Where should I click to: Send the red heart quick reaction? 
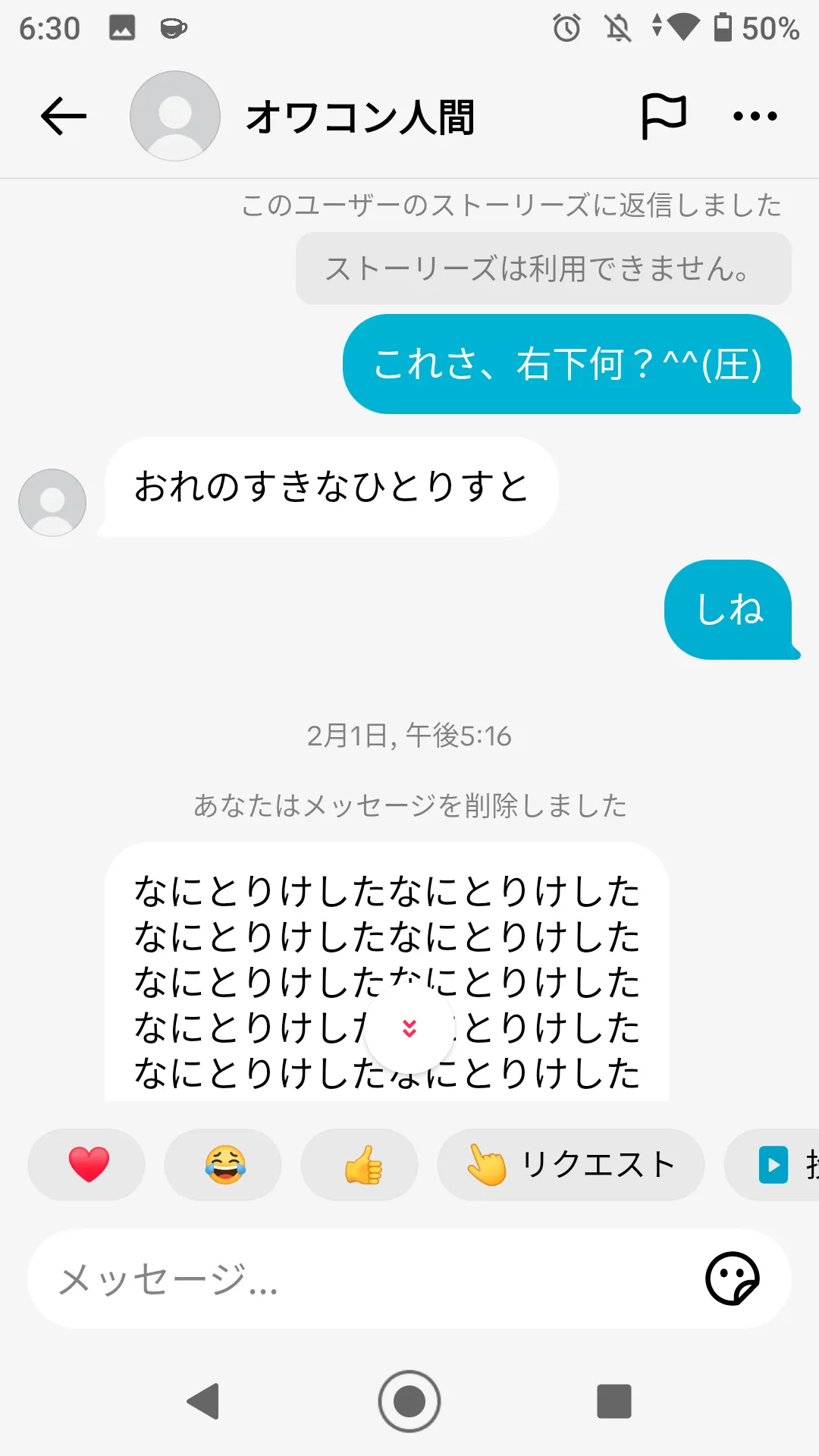pyautogui.click(x=87, y=1165)
